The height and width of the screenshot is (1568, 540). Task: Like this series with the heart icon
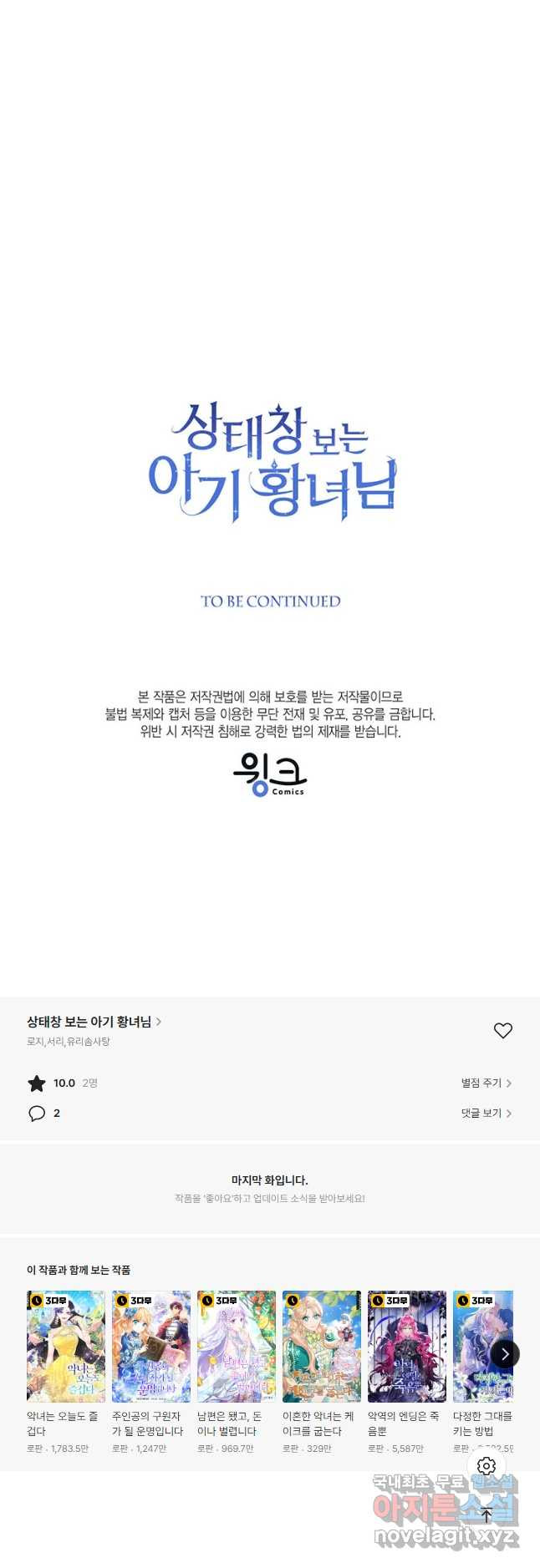(x=502, y=1030)
